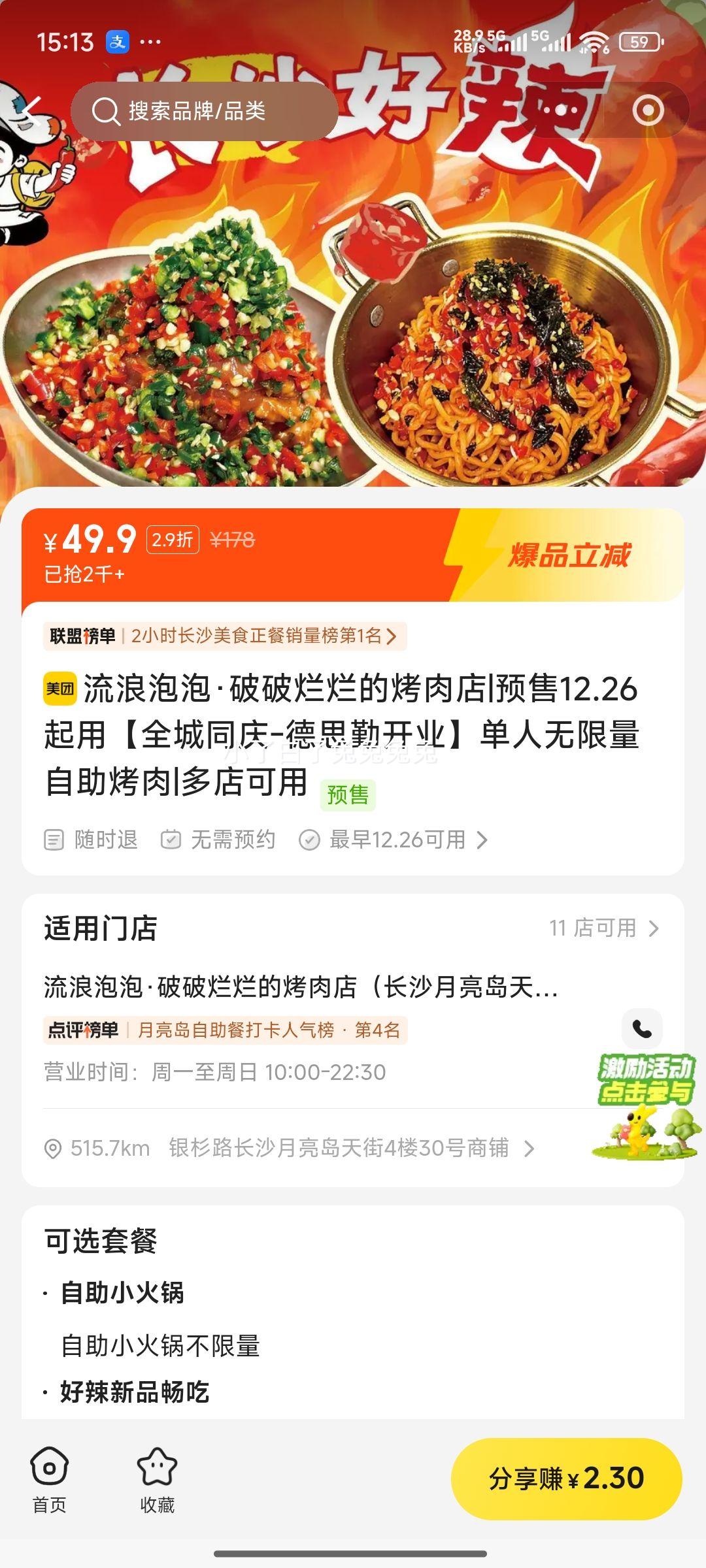
Task: Tap the scan/record icon at top right
Action: [x=649, y=110]
